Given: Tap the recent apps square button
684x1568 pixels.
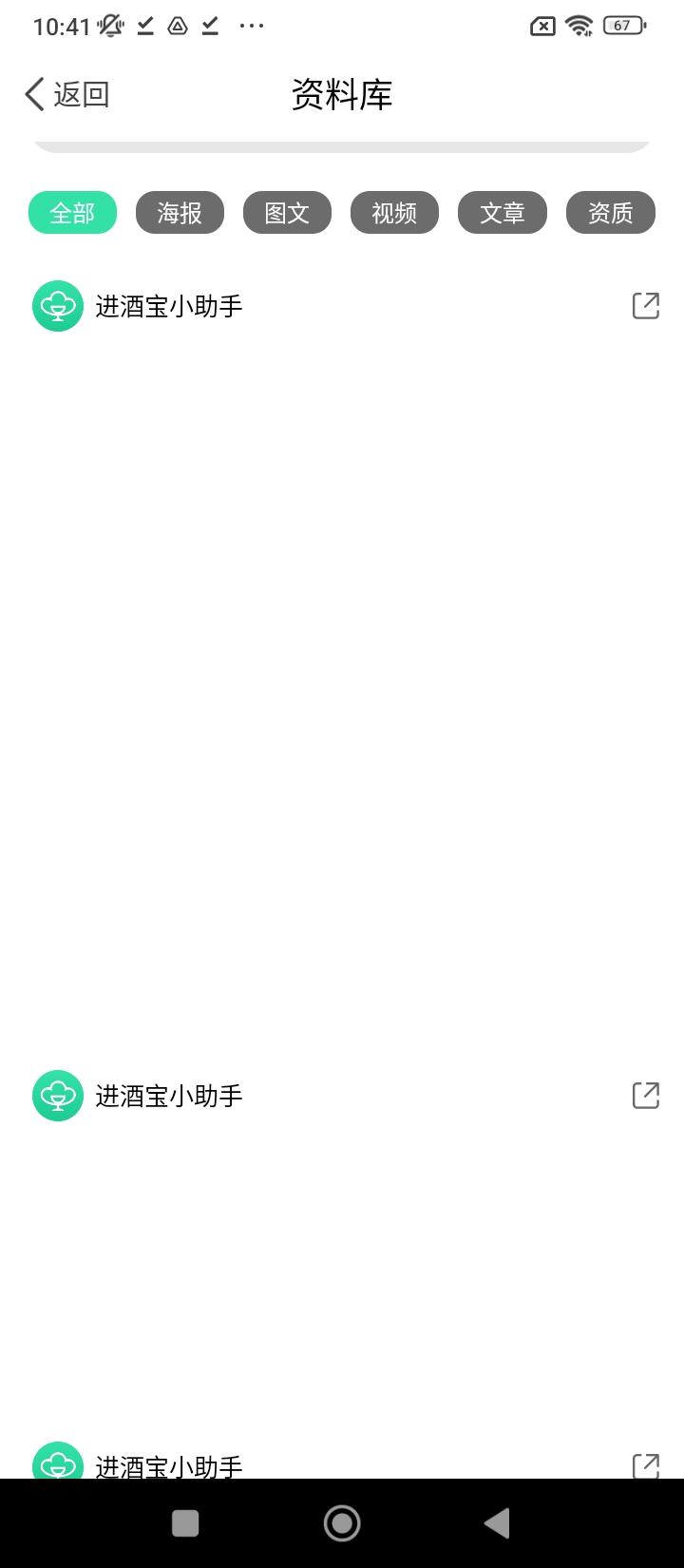Looking at the screenshot, I should tap(185, 1522).
